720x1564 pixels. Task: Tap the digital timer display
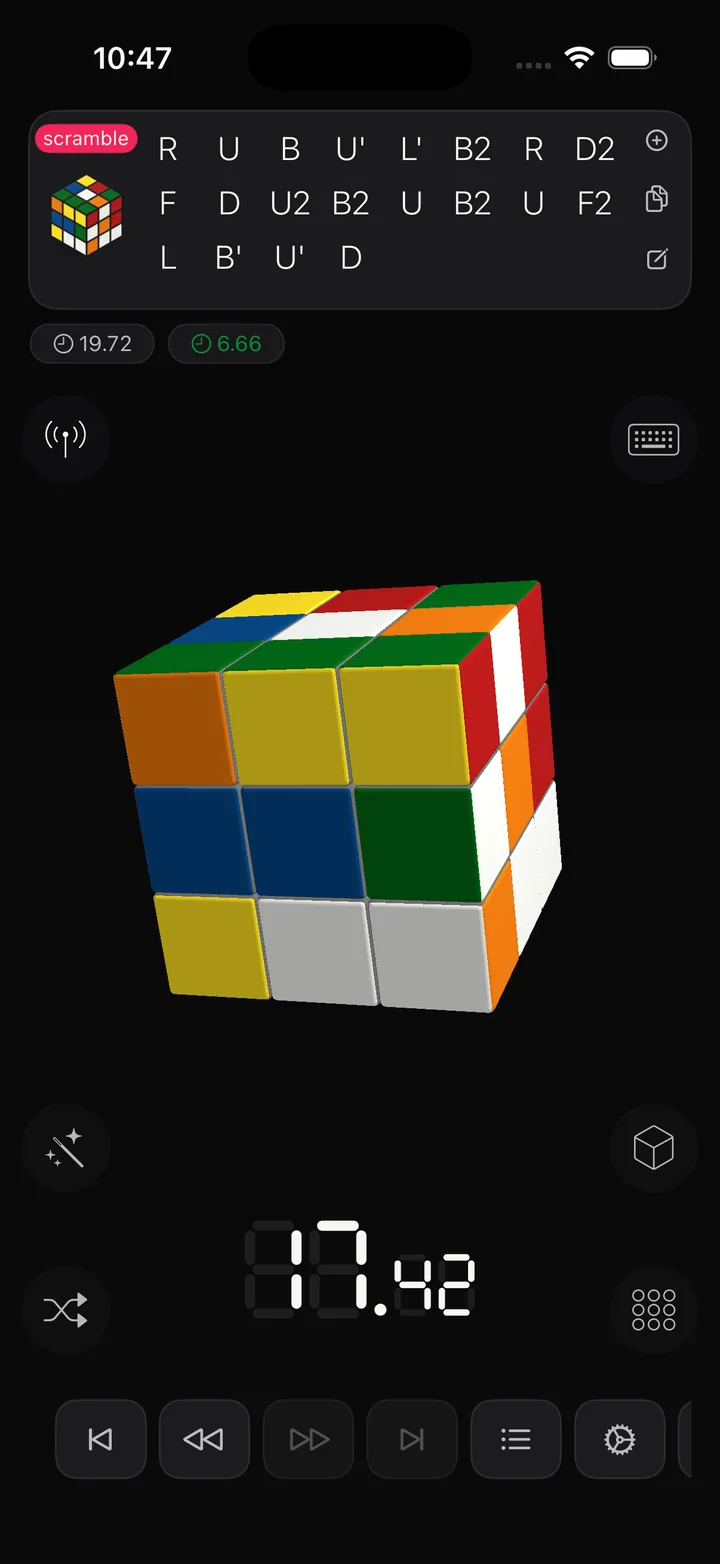click(360, 1270)
